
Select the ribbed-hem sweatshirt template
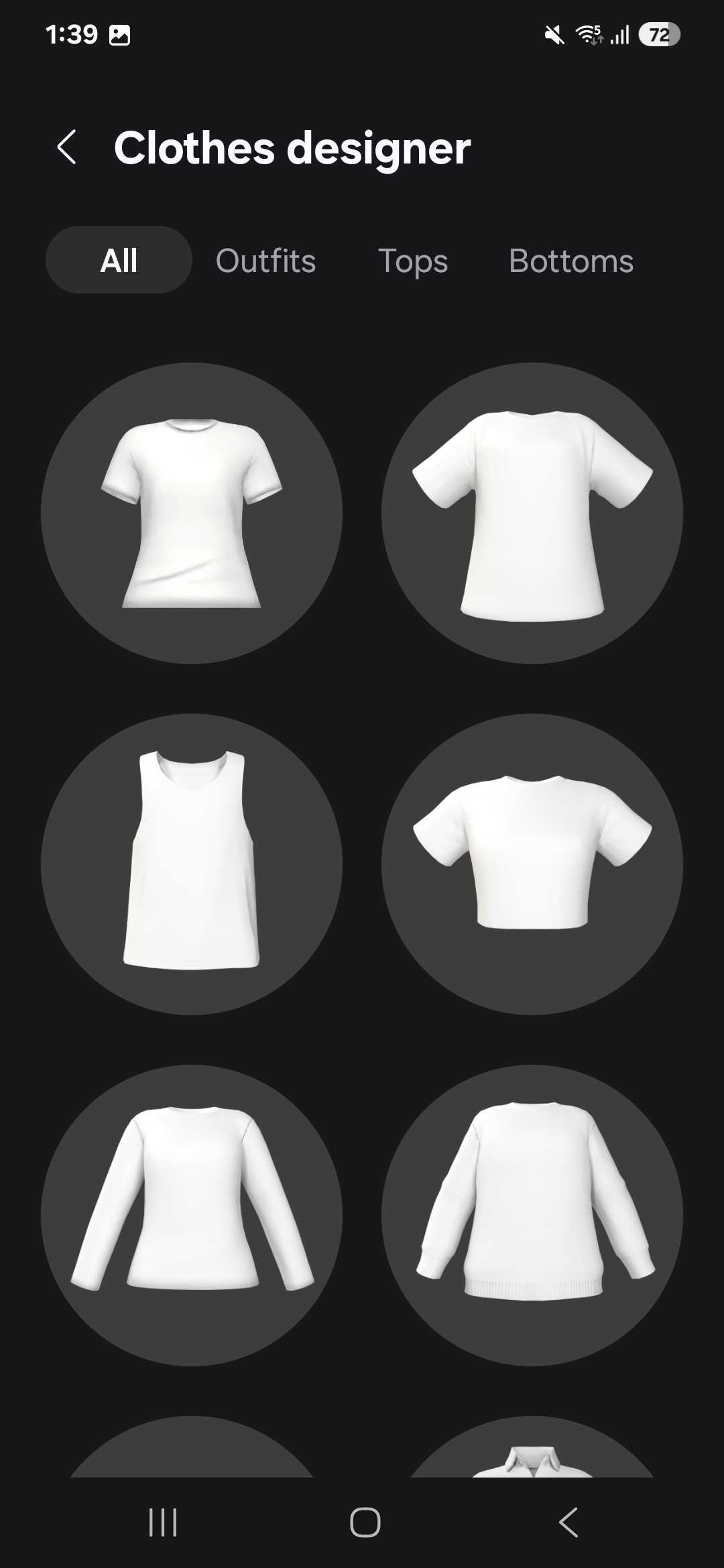pos(532,1216)
